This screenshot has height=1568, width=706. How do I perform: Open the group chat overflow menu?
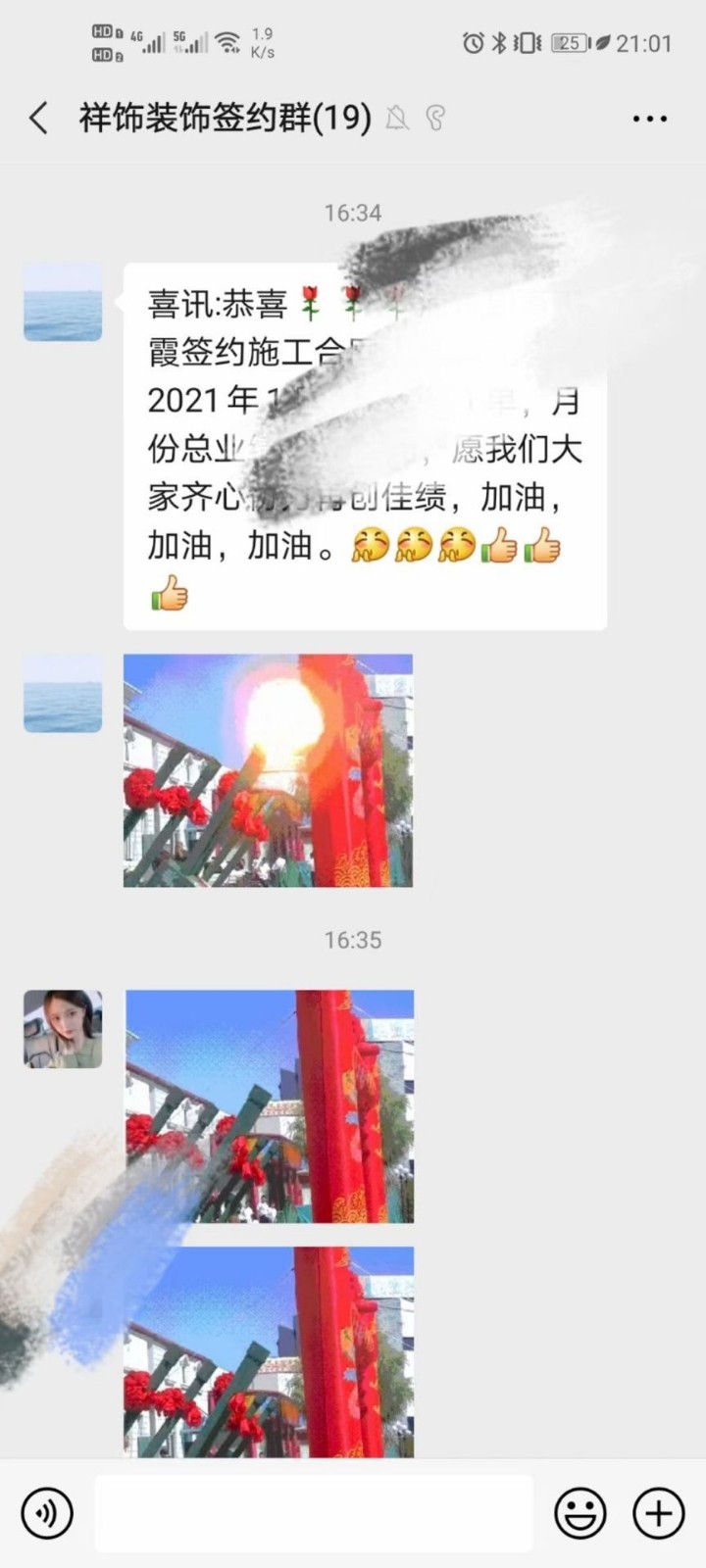649,119
